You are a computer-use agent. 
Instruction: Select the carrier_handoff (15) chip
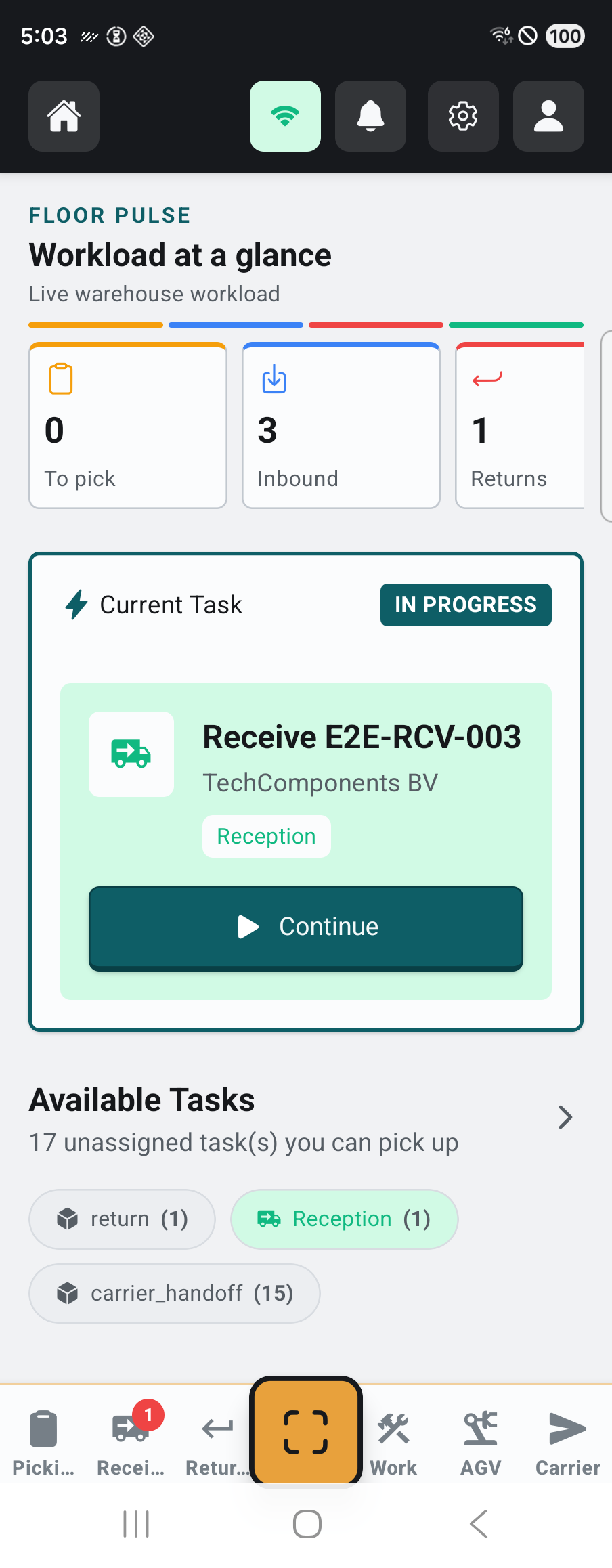click(174, 1293)
